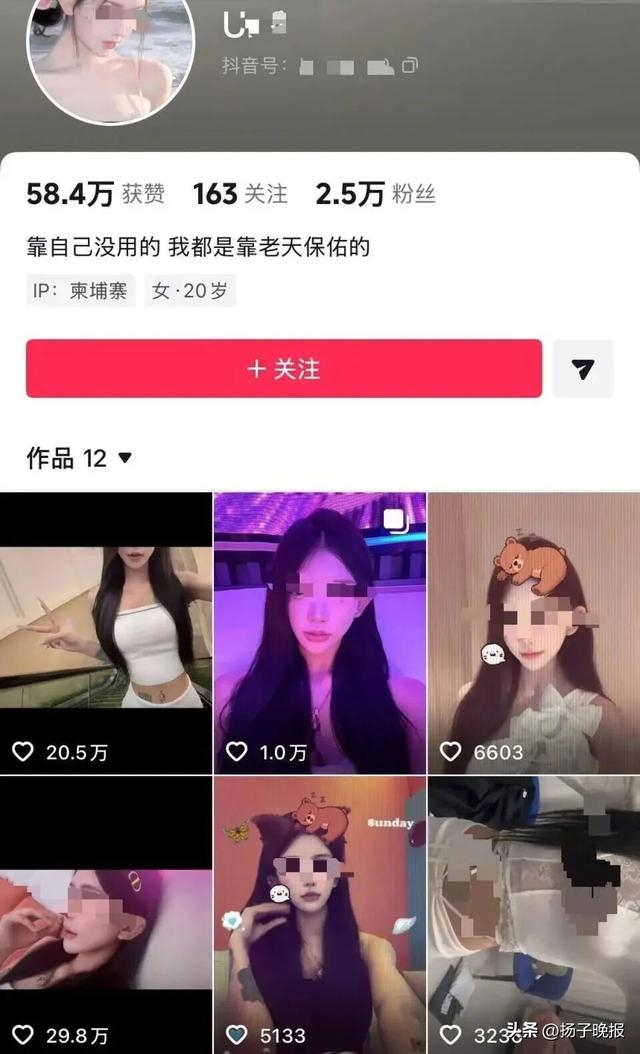Follow this account with the red 关注 button

point(284,368)
